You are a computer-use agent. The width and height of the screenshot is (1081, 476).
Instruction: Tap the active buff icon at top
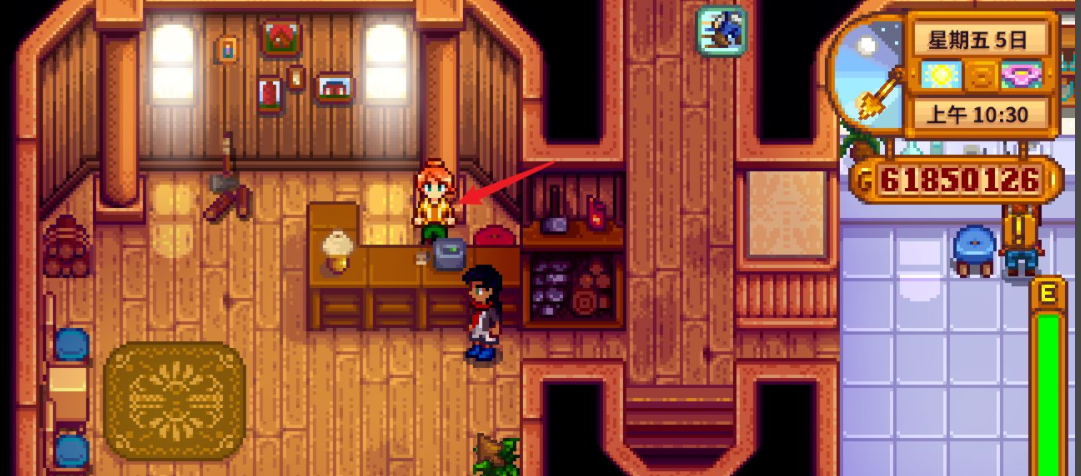tap(721, 29)
